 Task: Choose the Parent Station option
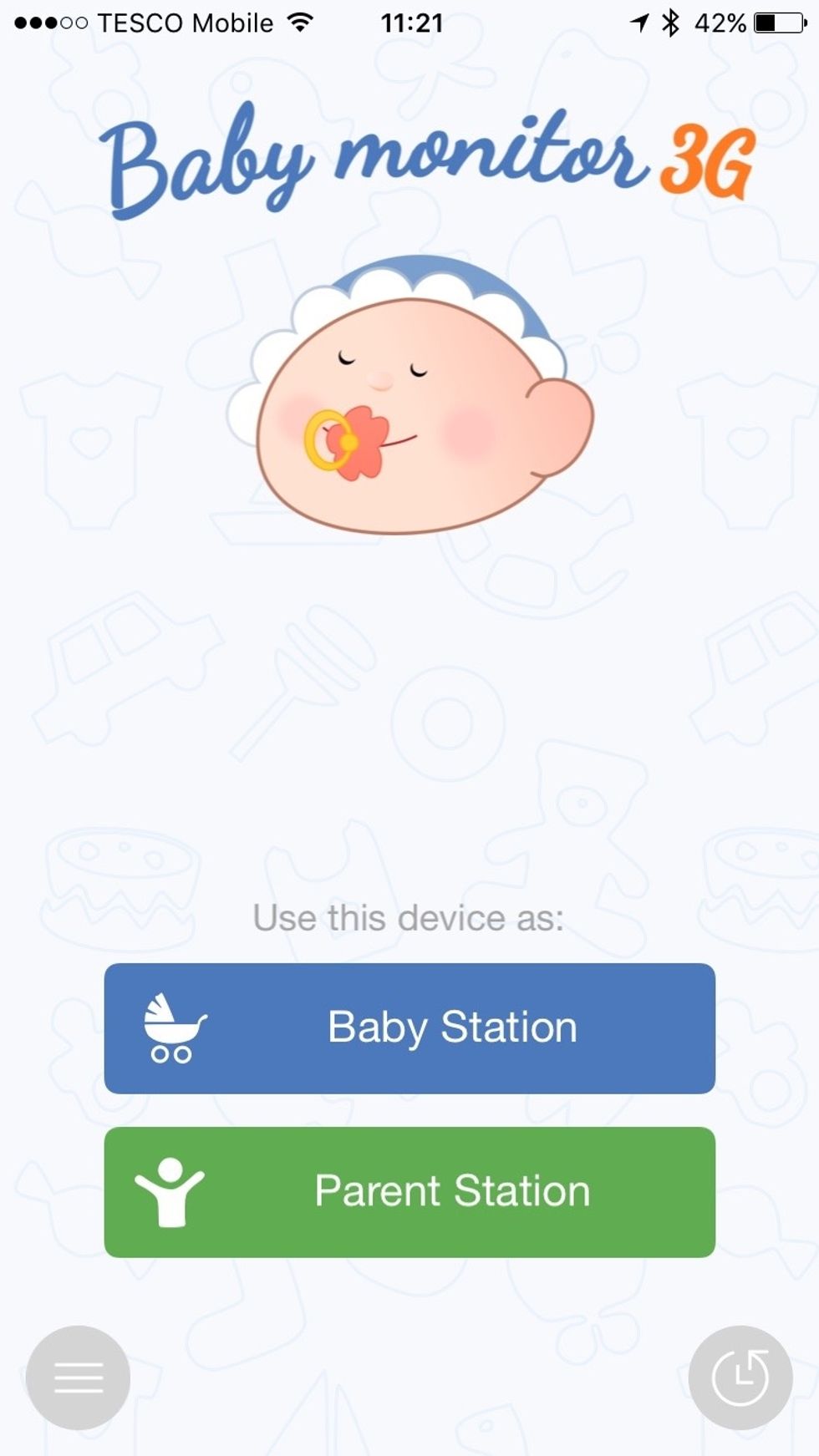pos(409,1192)
